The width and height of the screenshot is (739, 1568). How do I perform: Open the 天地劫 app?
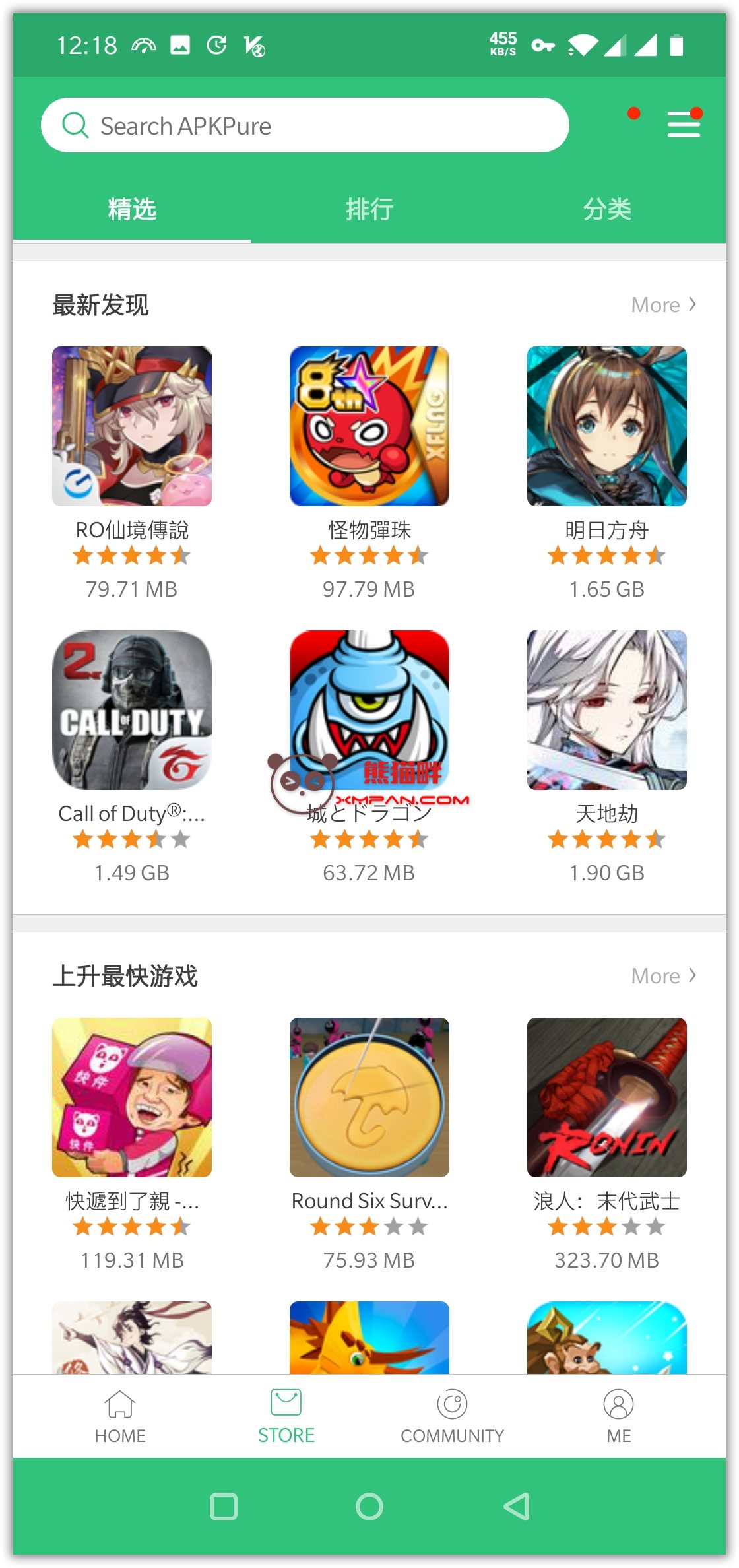click(607, 710)
